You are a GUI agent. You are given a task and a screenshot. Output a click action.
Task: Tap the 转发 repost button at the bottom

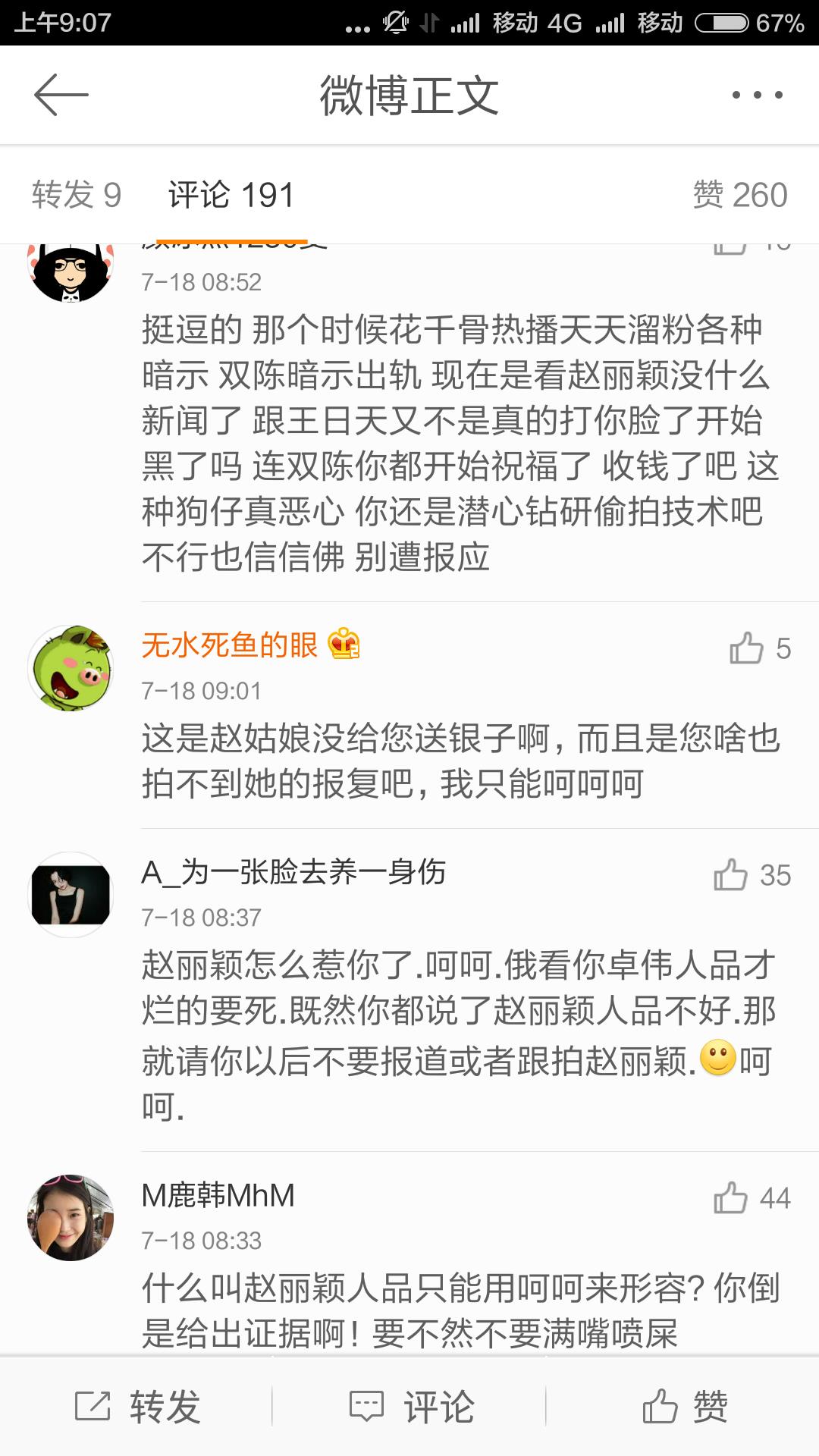[x=138, y=1407]
